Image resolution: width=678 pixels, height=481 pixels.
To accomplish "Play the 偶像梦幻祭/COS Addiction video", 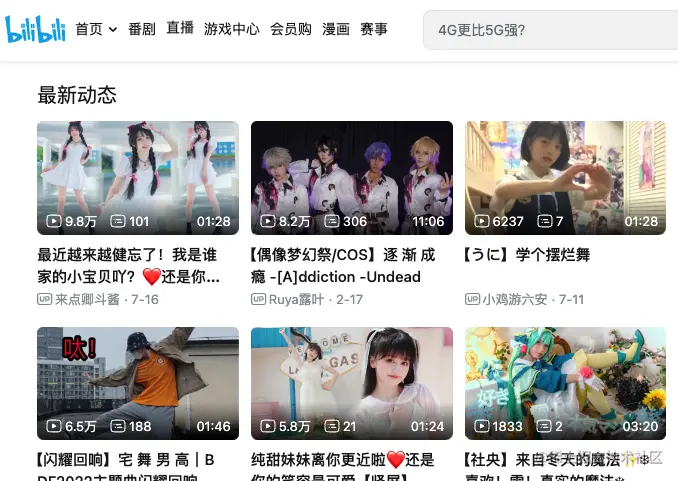I will coord(351,178).
